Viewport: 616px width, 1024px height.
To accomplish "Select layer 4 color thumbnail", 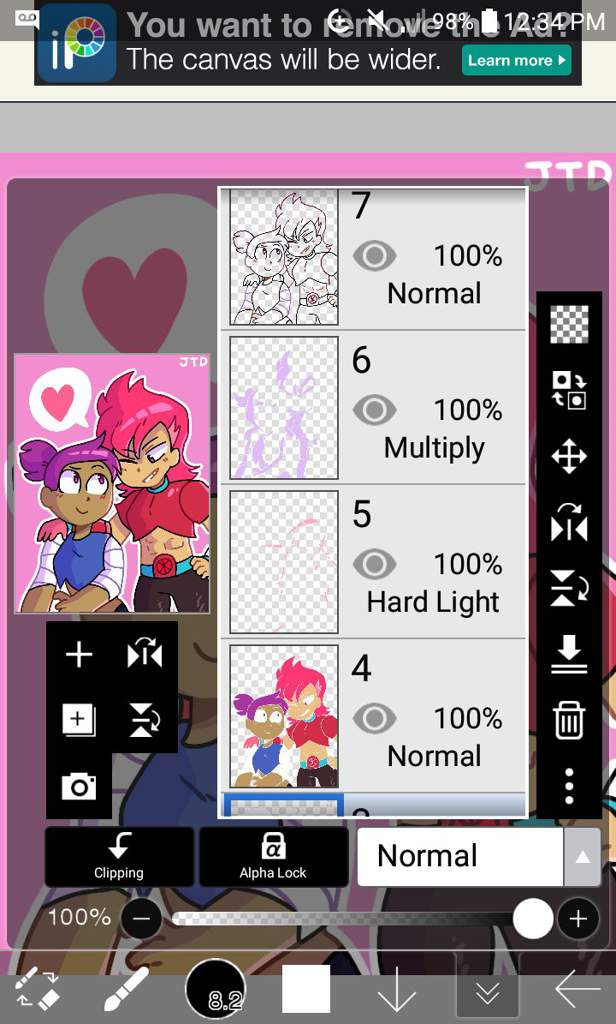I will click(x=284, y=716).
